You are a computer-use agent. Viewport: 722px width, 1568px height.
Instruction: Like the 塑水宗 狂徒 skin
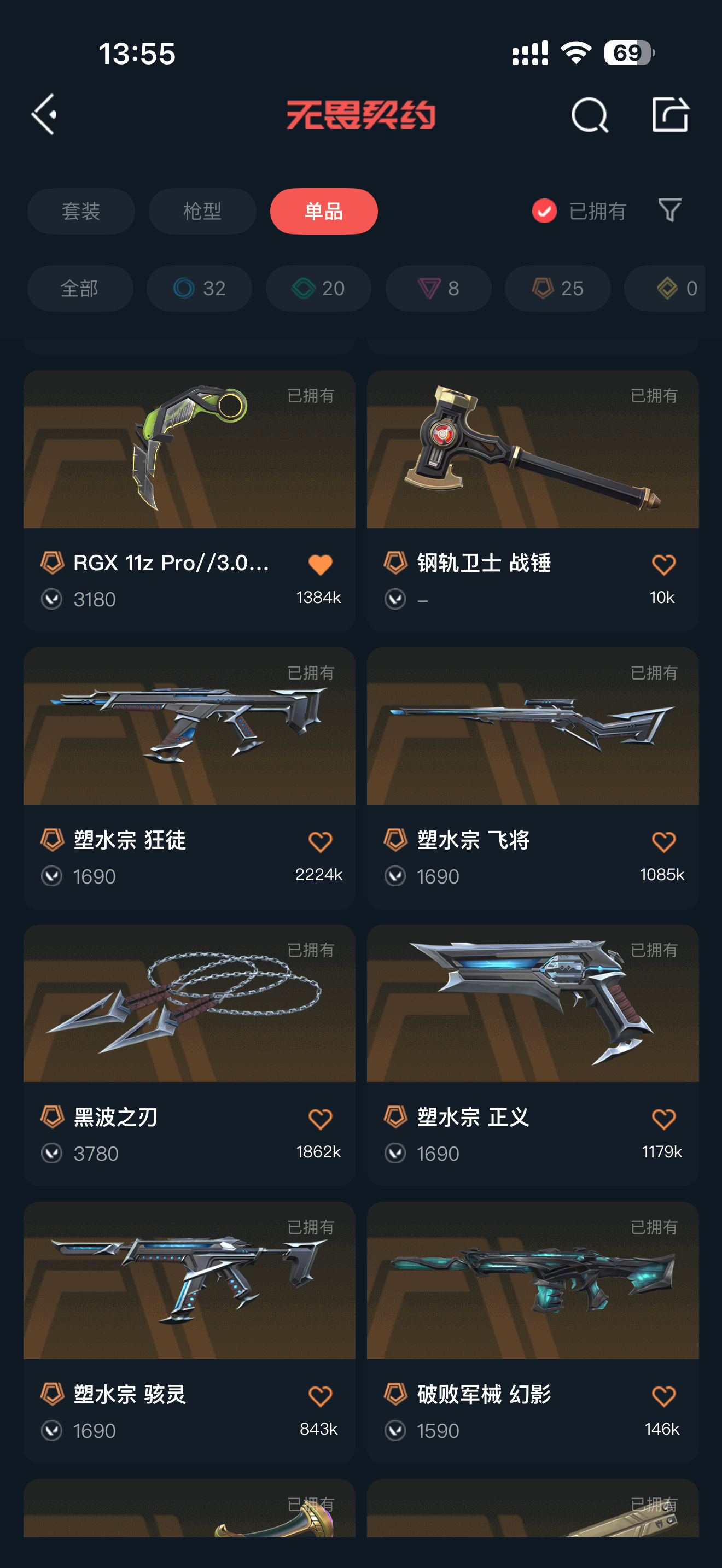tap(320, 842)
